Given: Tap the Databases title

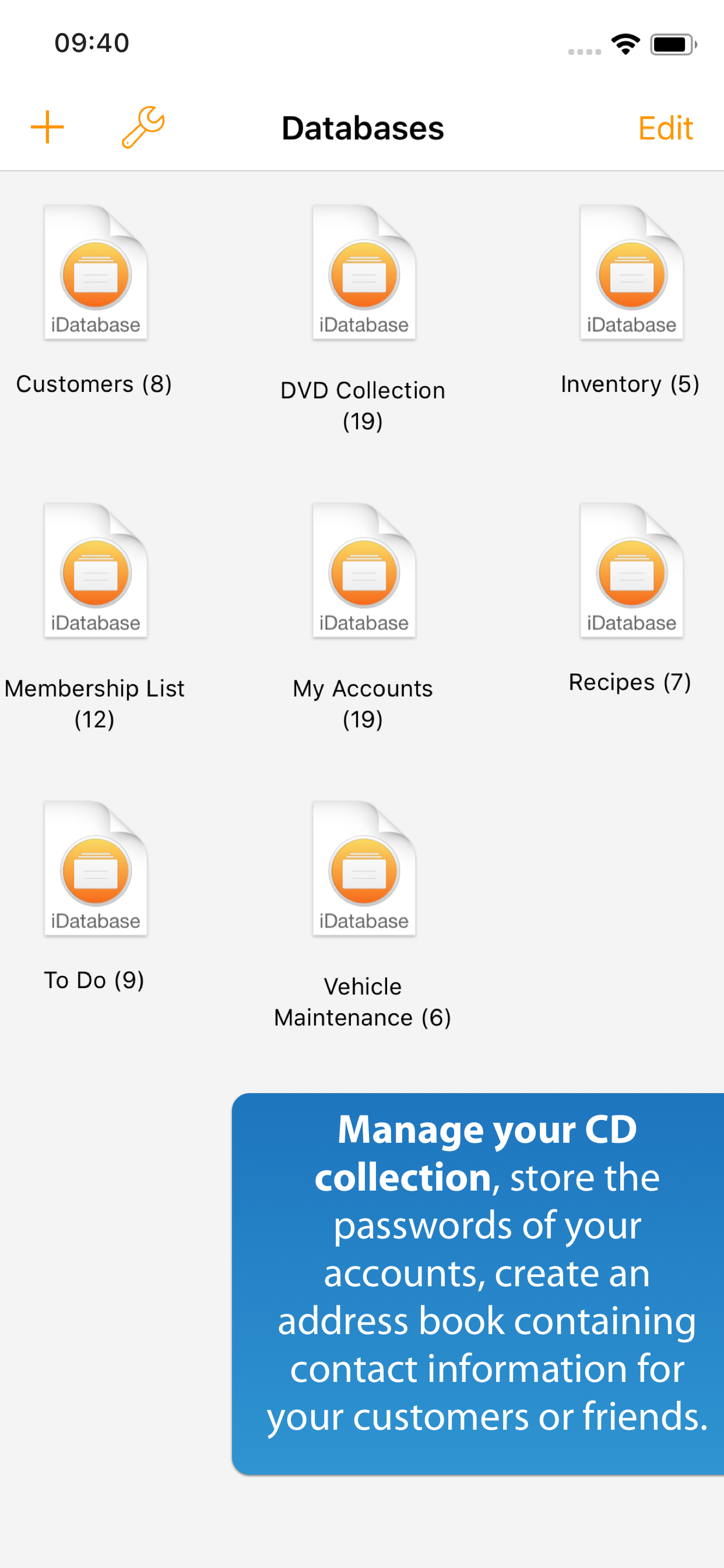Looking at the screenshot, I should click(362, 127).
